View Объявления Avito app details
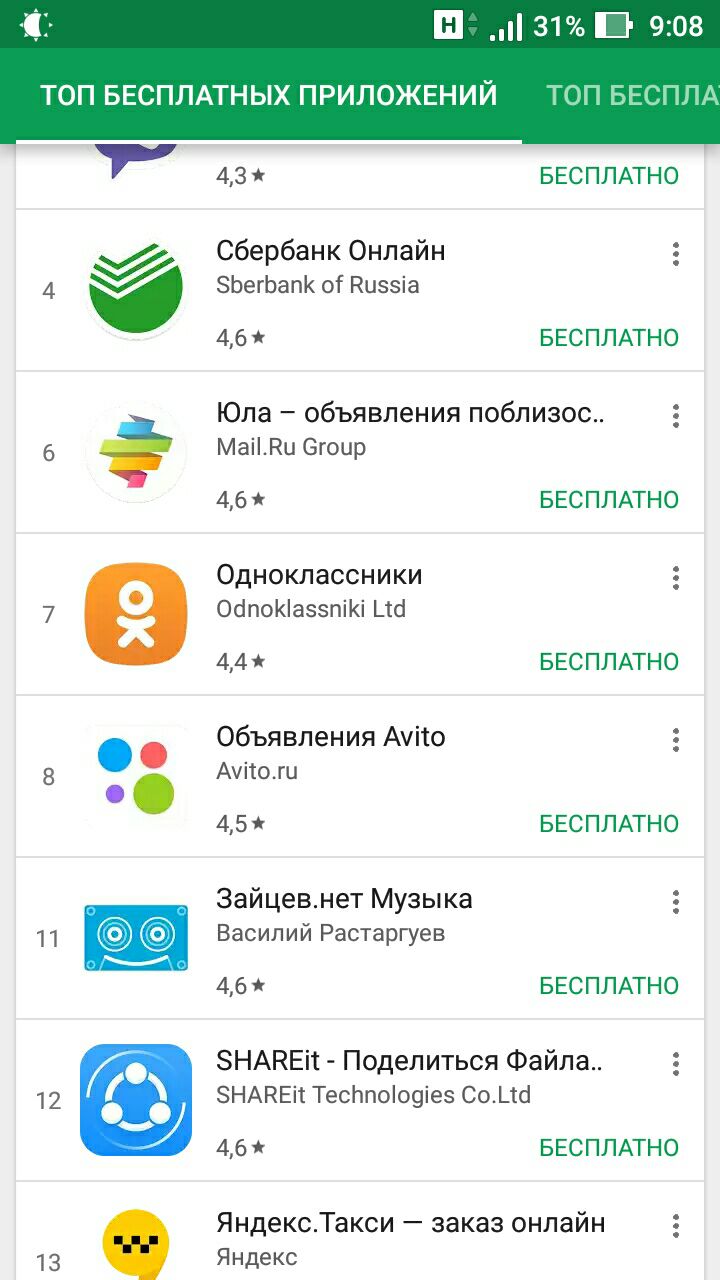The image size is (720, 1280). pos(330,737)
